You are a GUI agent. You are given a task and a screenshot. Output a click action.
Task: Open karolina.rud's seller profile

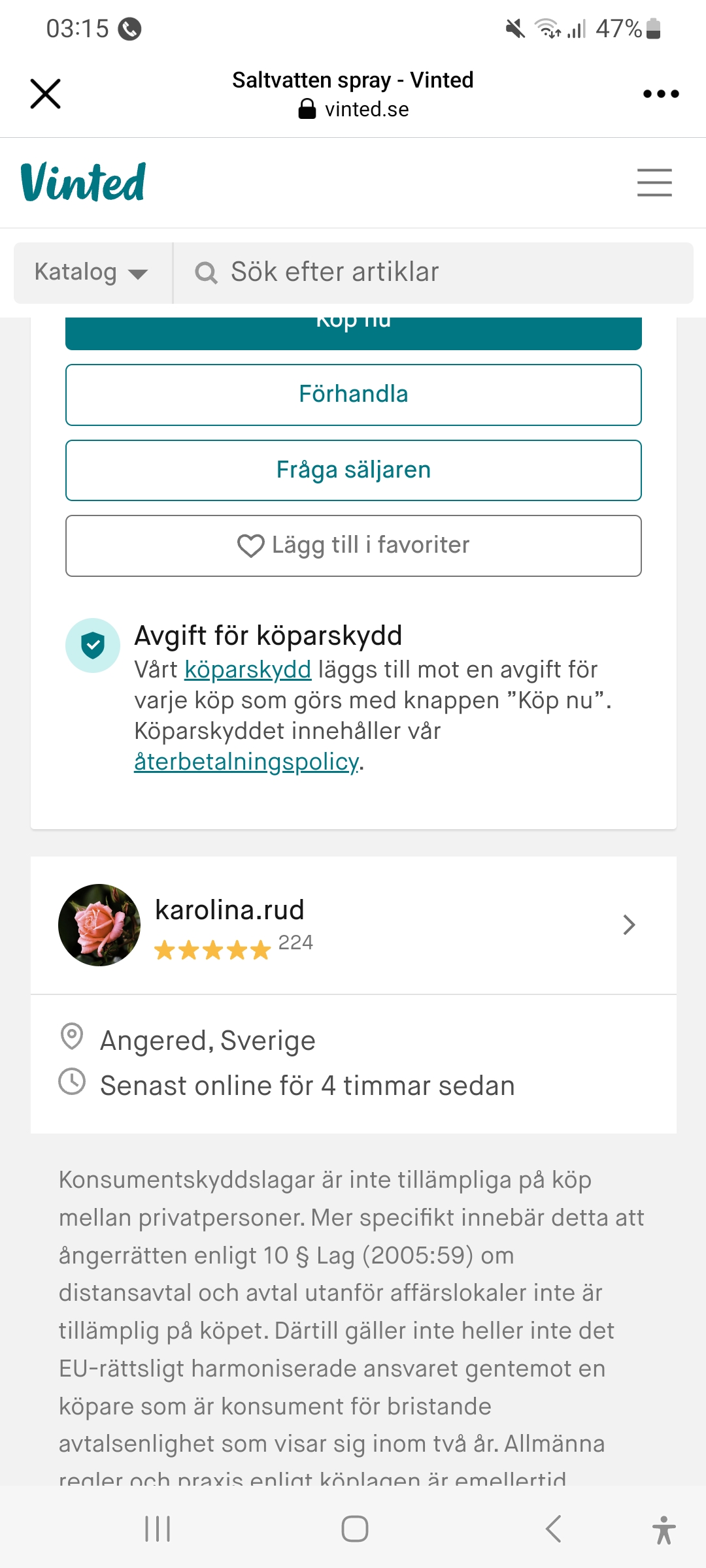coord(353,925)
